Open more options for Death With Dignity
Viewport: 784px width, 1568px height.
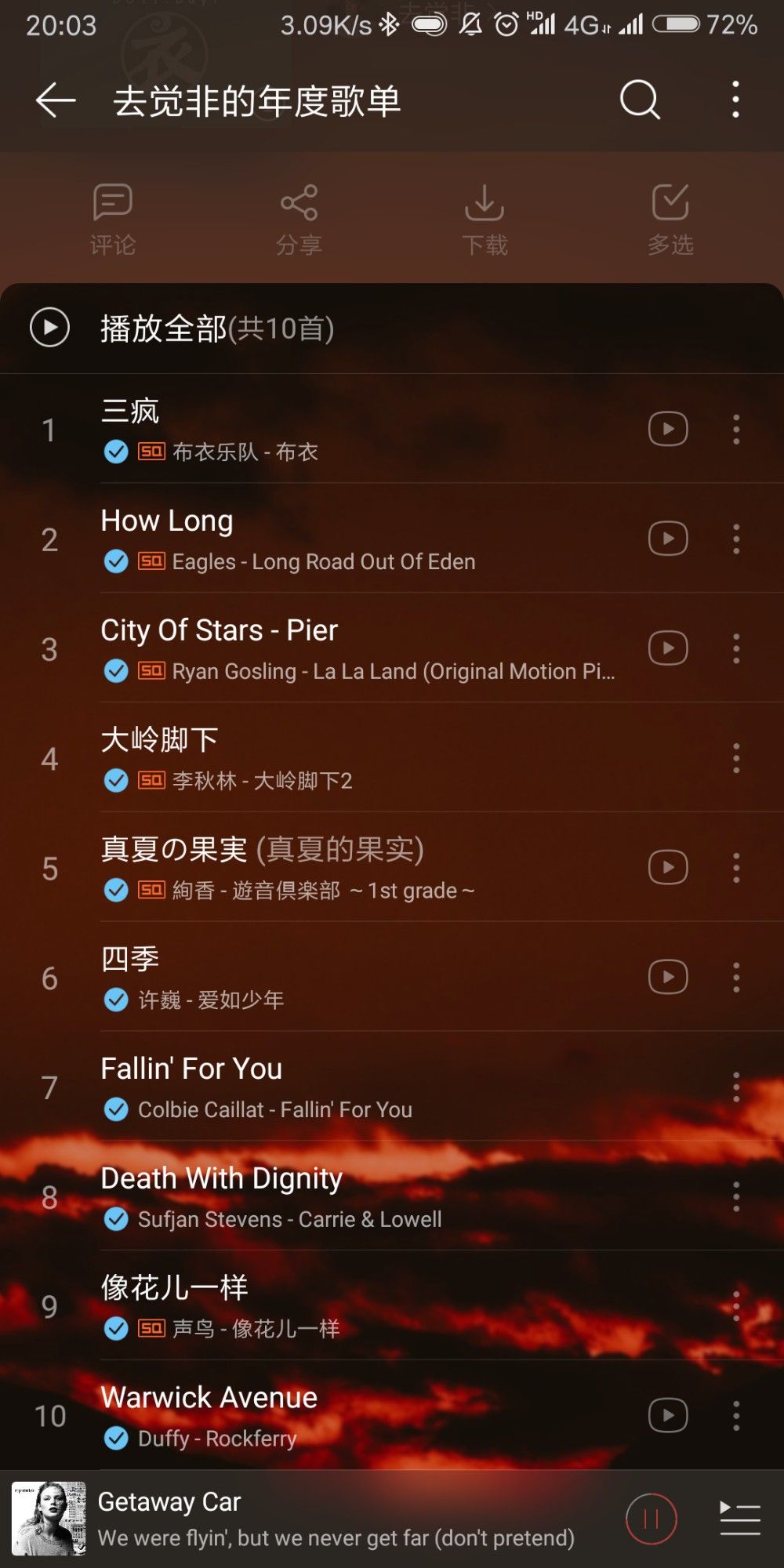735,1196
